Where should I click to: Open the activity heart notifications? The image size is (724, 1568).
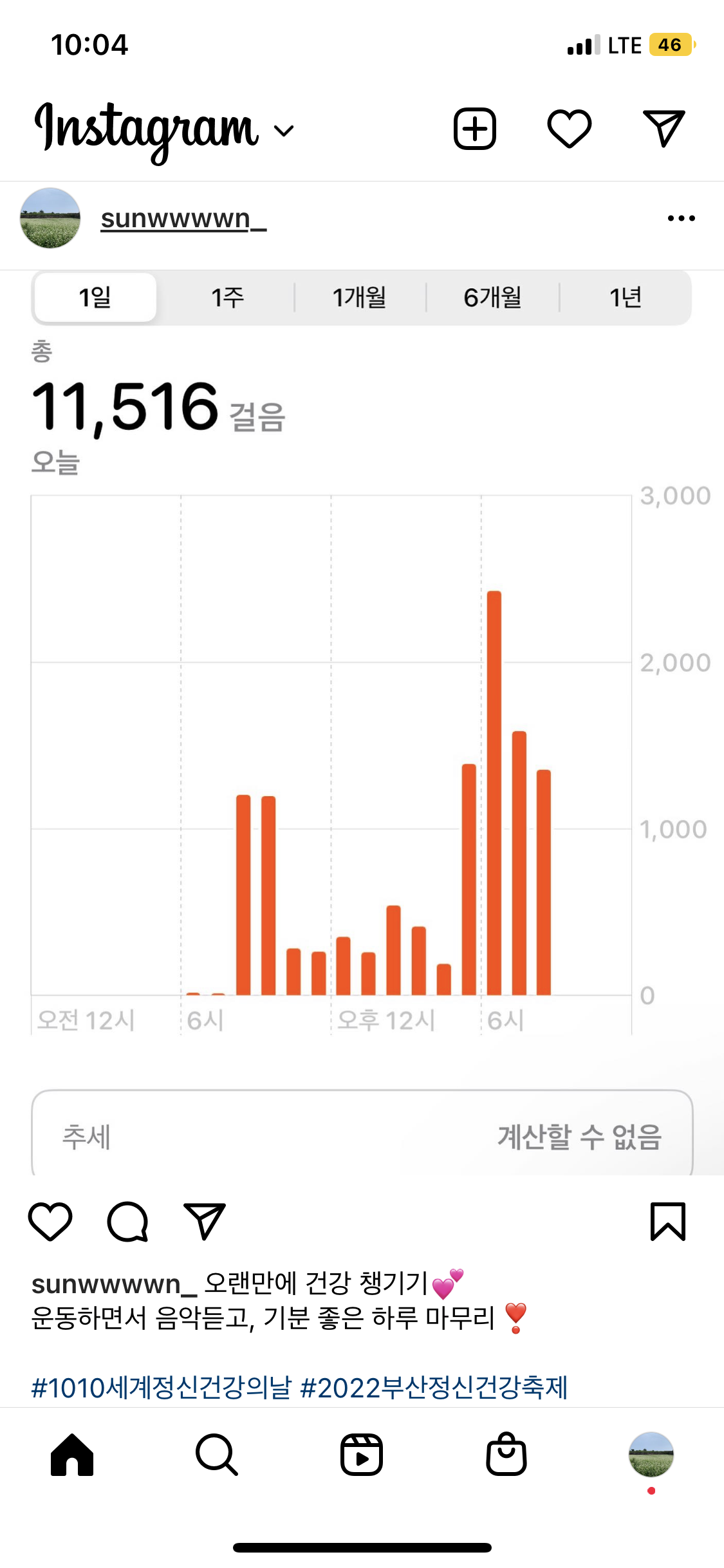(570, 129)
